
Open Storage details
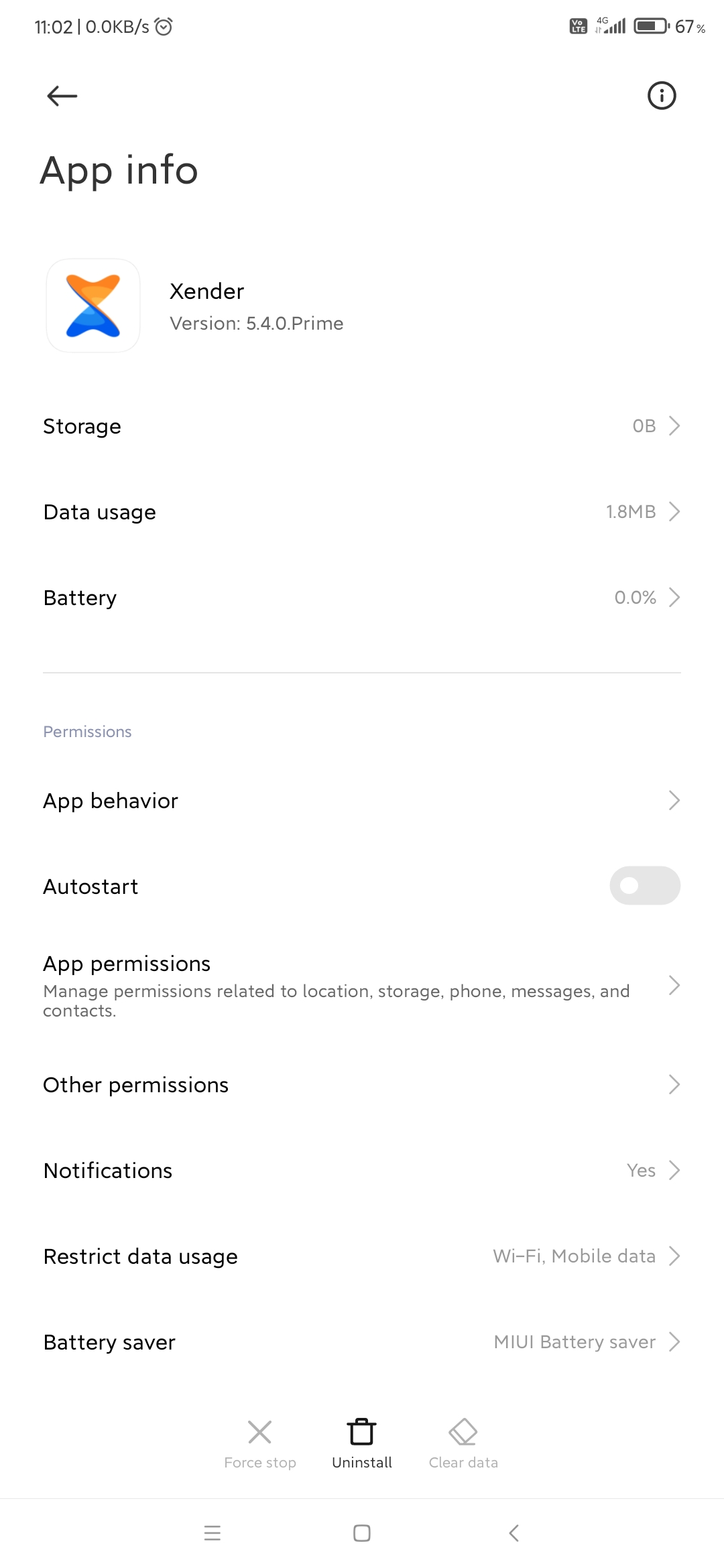pos(362,426)
